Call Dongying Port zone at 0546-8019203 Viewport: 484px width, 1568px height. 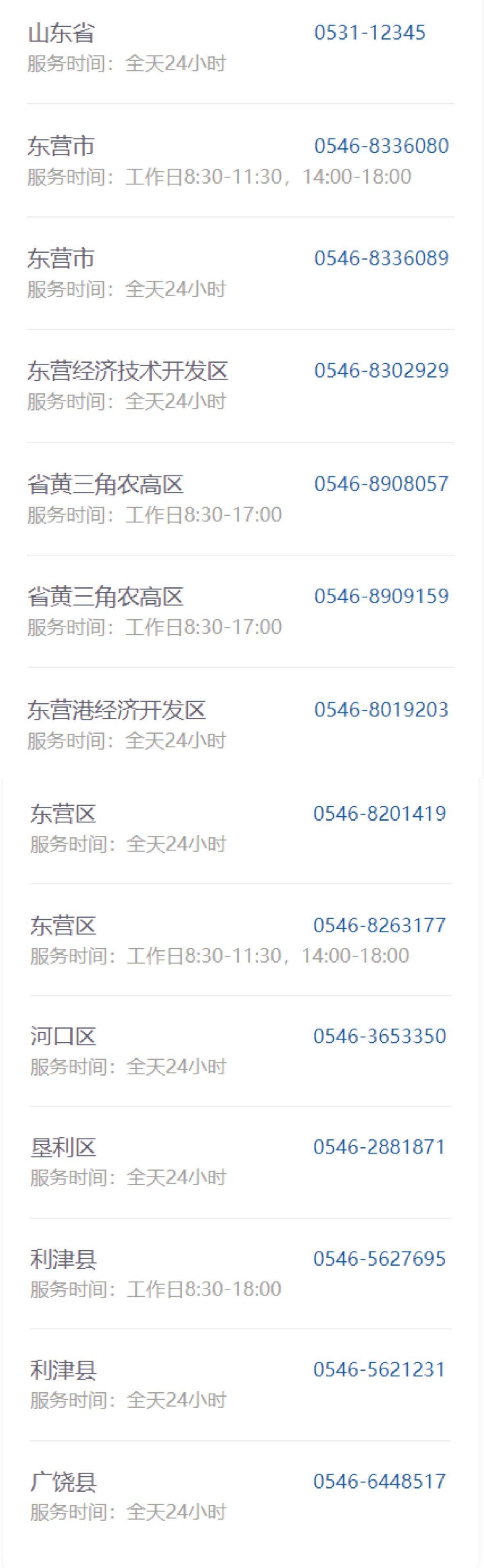coord(381,709)
